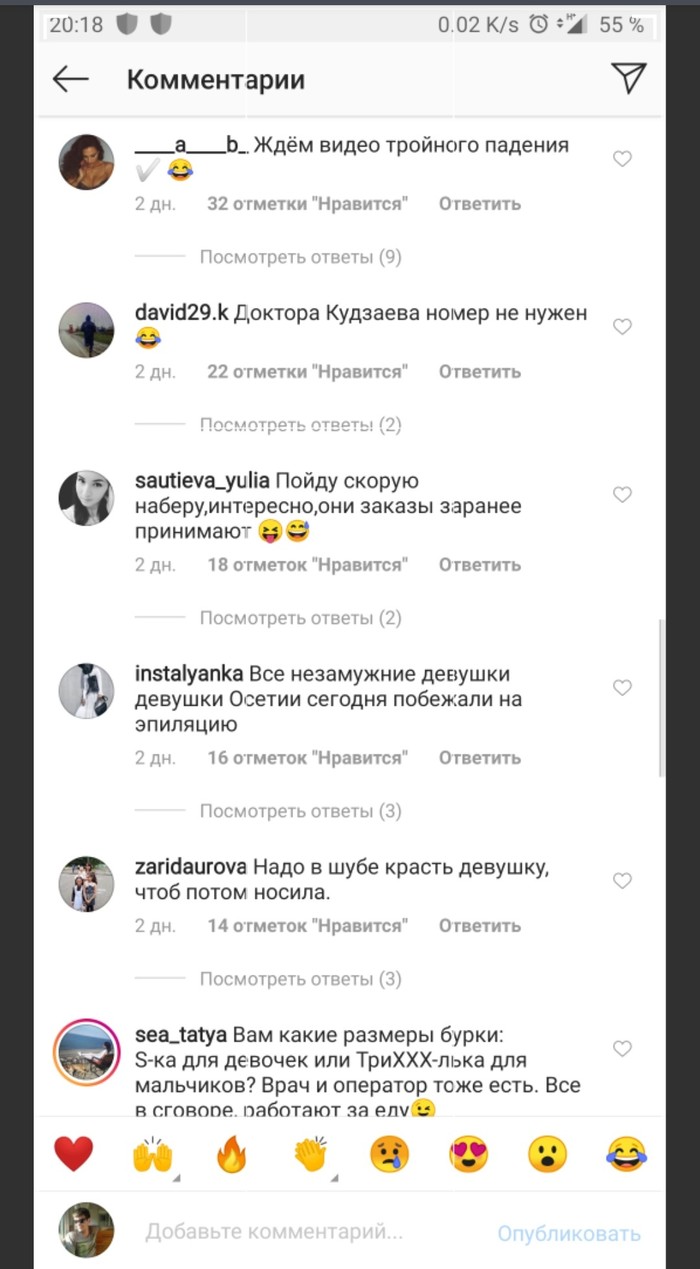Viewport: 700px width, 1269px height.
Task: Open the direct share paper plane icon
Action: click(628, 78)
